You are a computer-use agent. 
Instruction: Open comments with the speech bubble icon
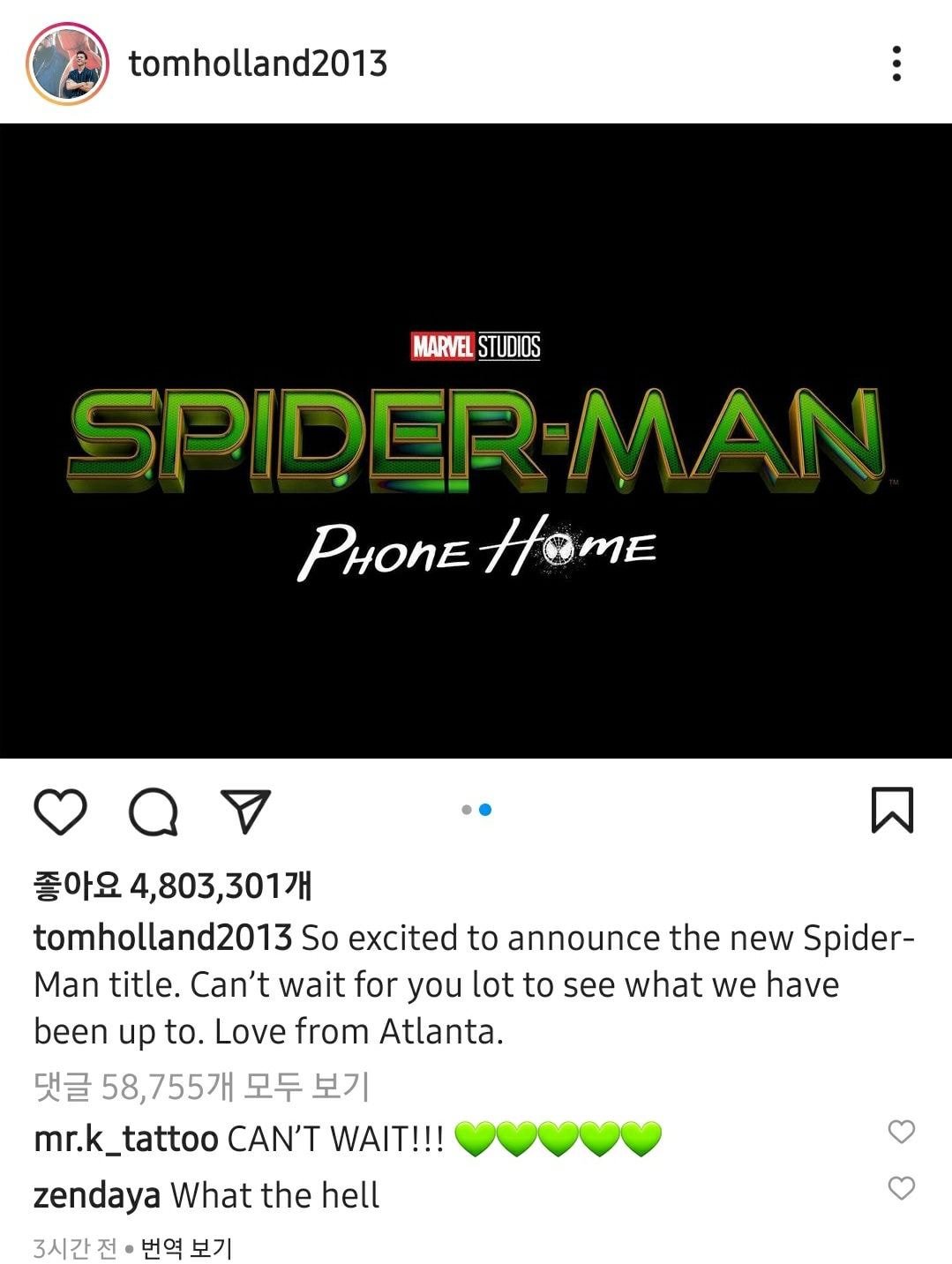[154, 812]
